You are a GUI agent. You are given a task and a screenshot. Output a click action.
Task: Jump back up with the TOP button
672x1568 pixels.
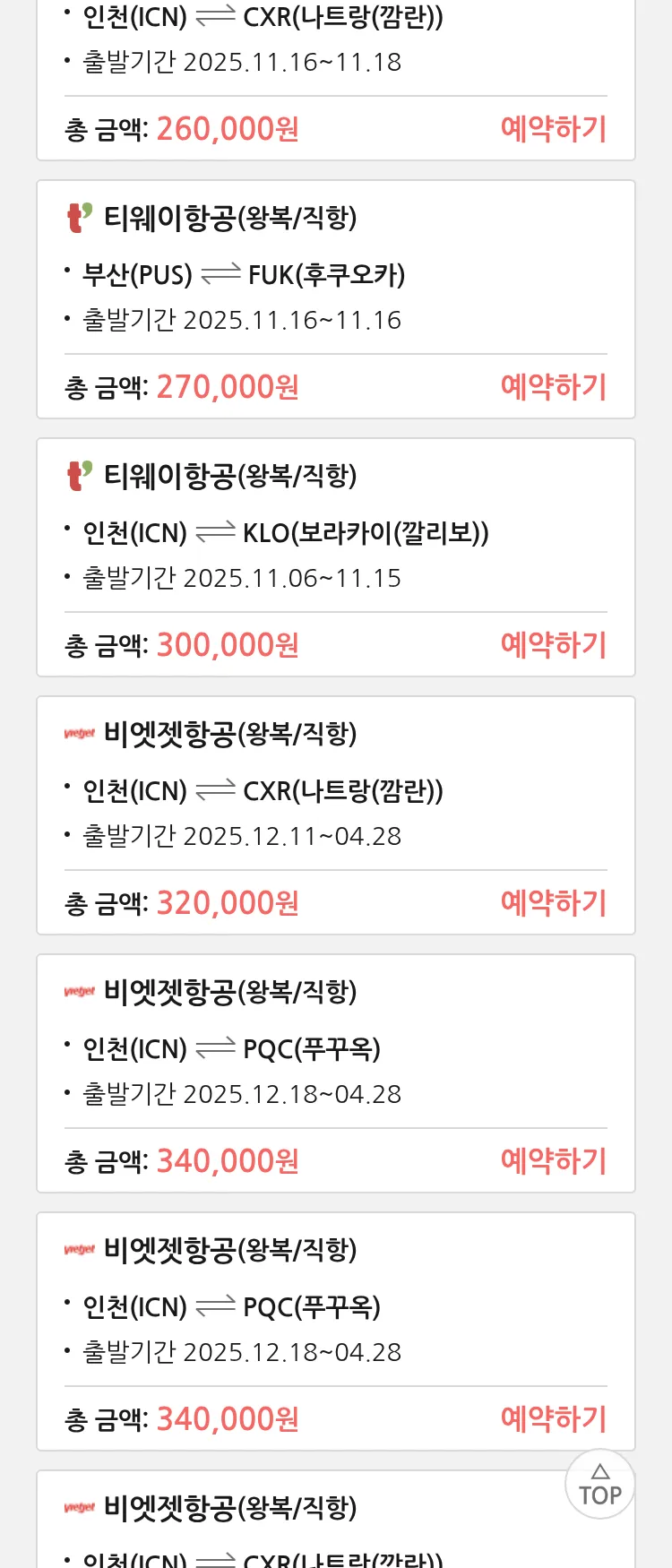599,1485
